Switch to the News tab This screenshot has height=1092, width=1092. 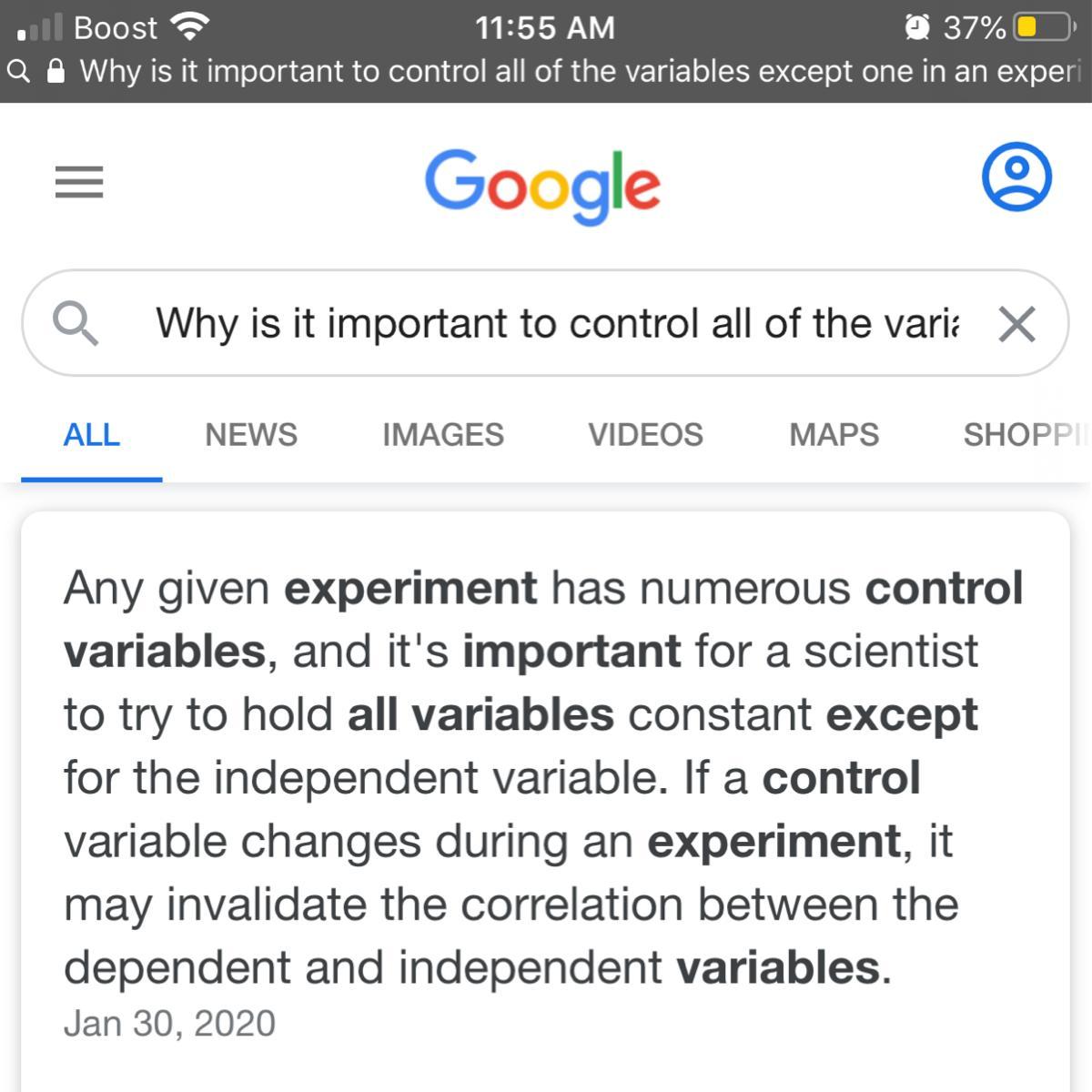(251, 435)
